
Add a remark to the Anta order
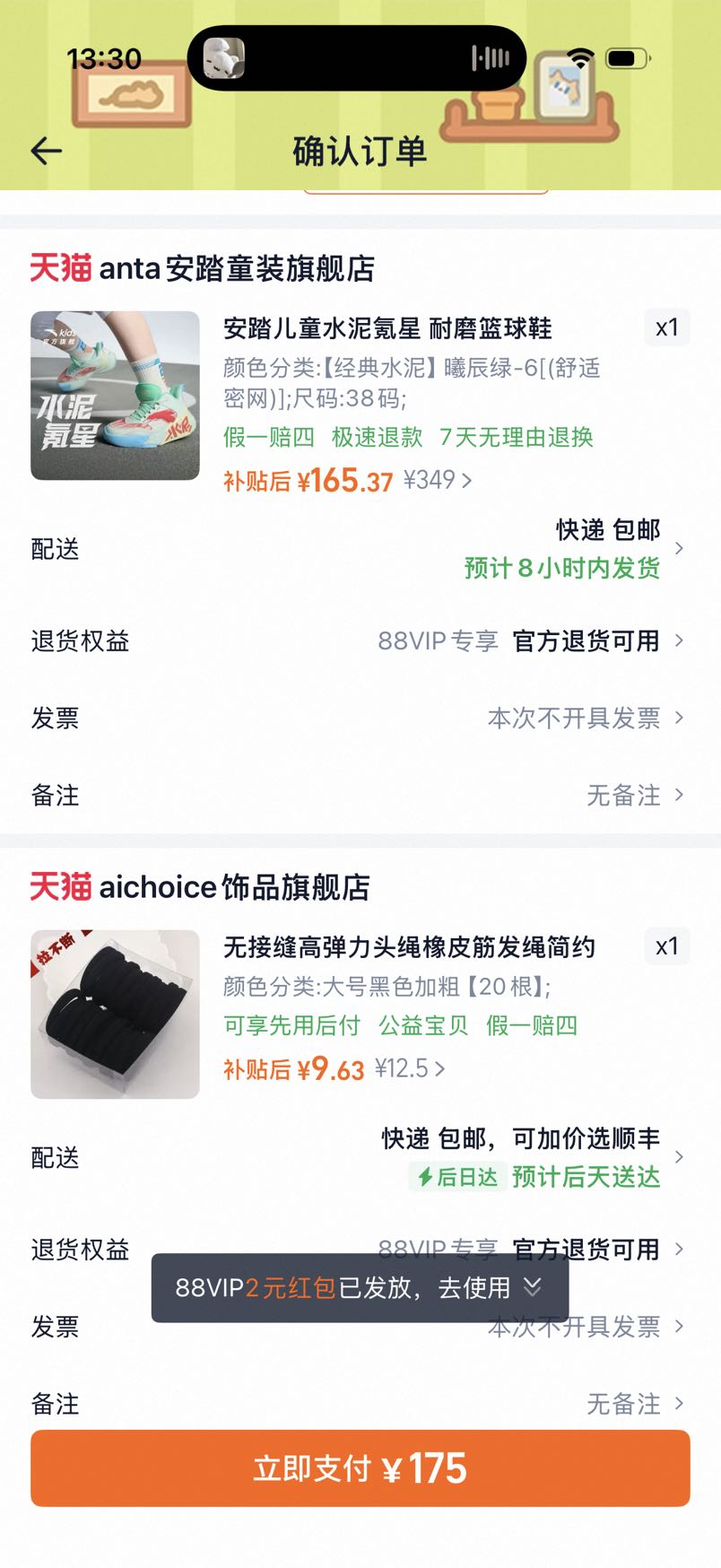[360, 795]
